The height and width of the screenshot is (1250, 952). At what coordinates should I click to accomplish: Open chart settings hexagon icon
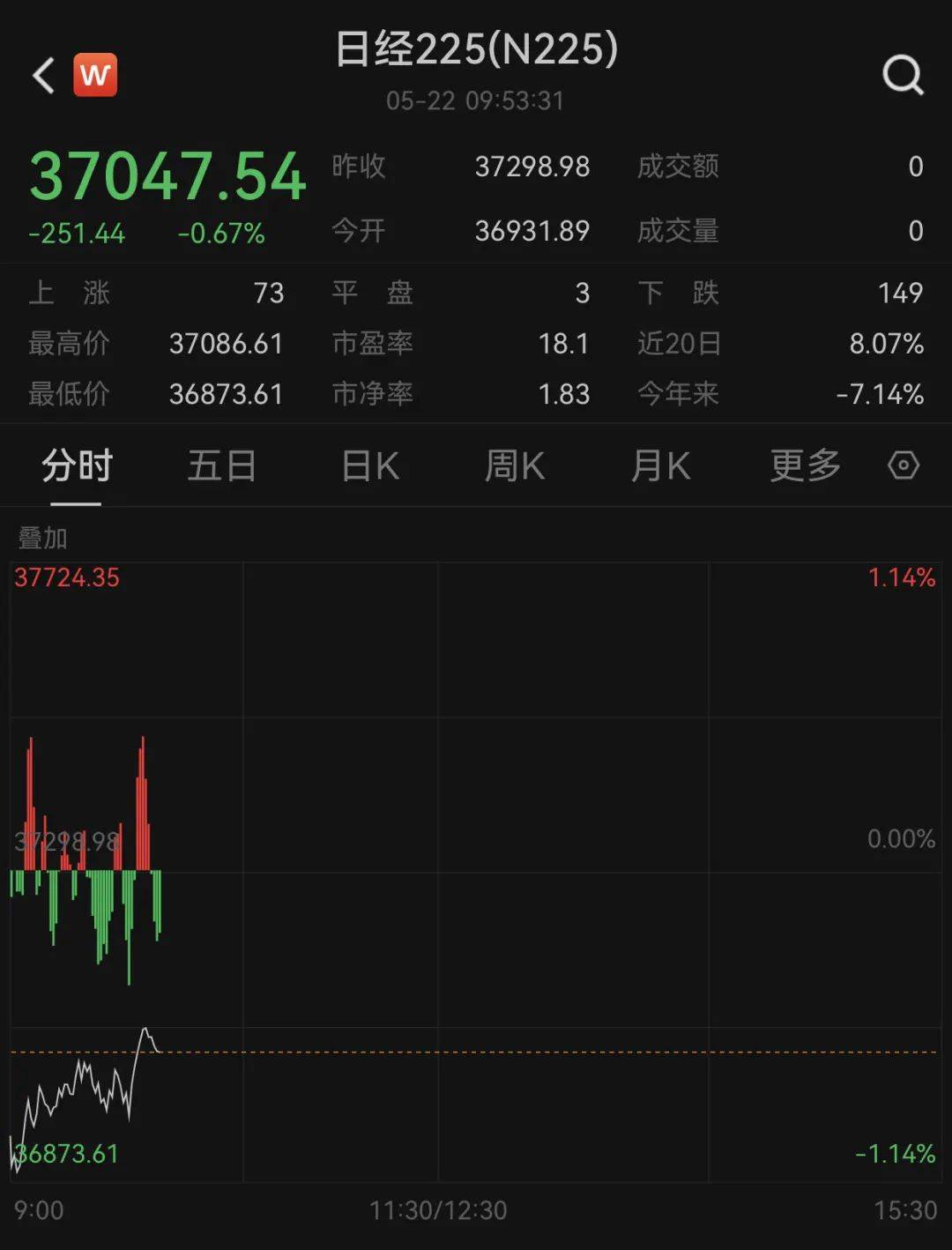coord(904,465)
